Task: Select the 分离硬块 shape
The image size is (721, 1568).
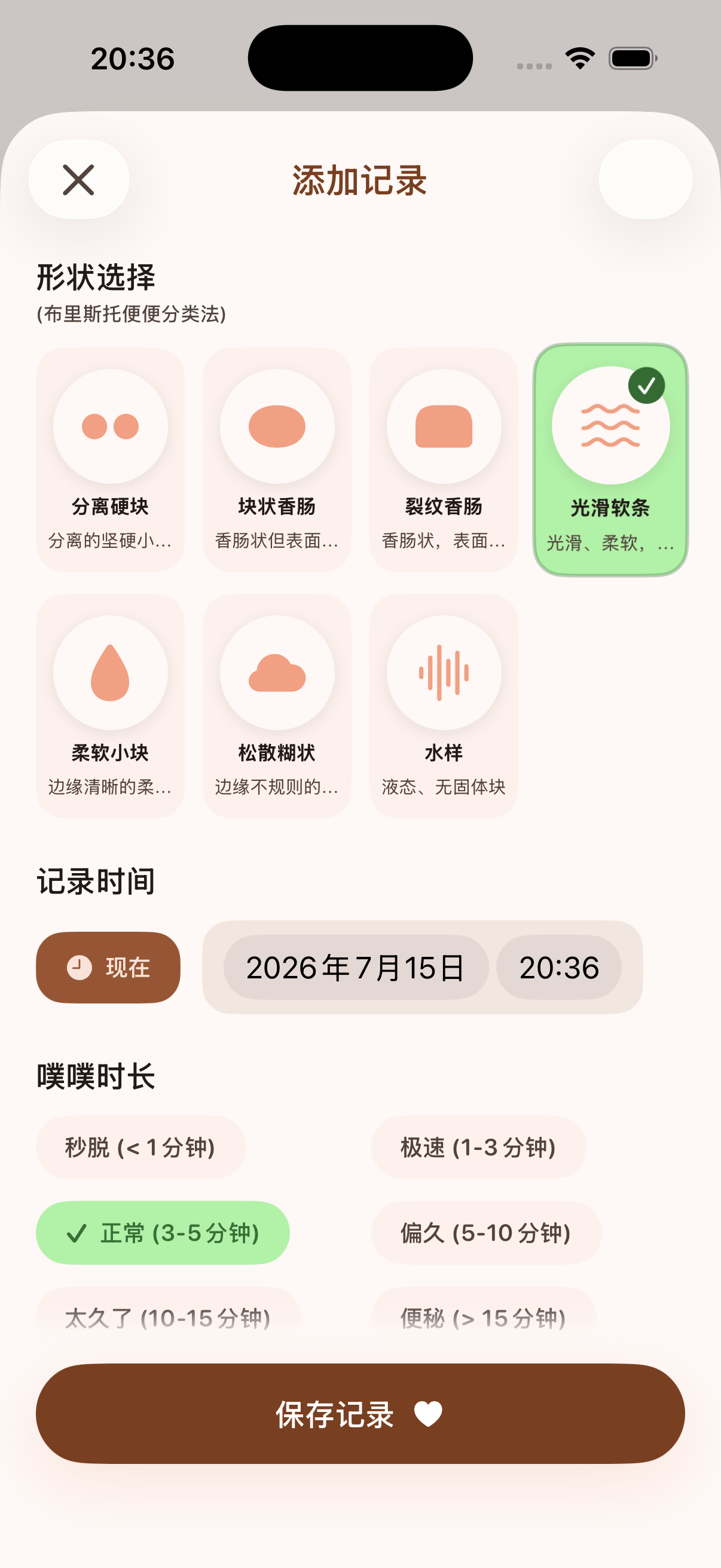Action: (110, 459)
